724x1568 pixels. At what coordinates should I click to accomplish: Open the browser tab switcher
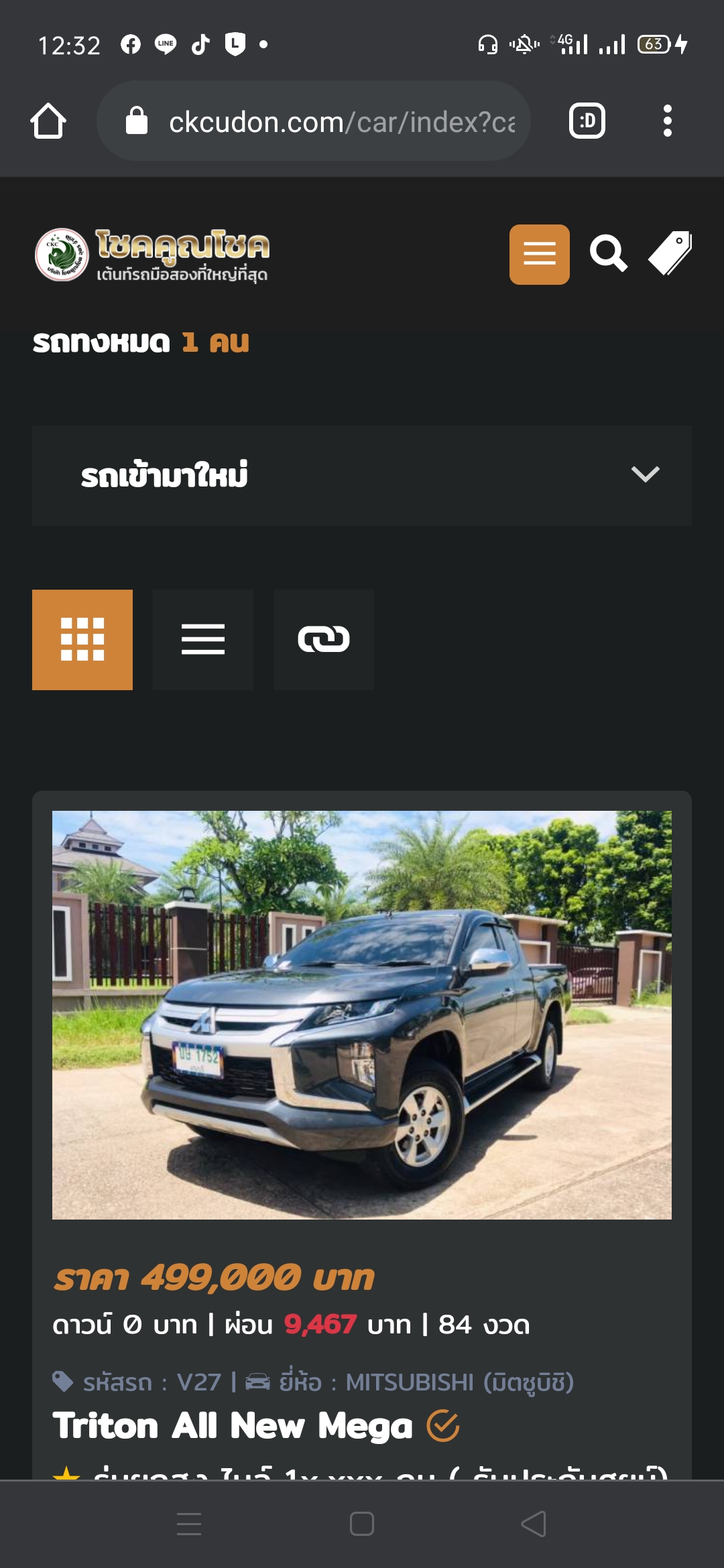click(587, 121)
